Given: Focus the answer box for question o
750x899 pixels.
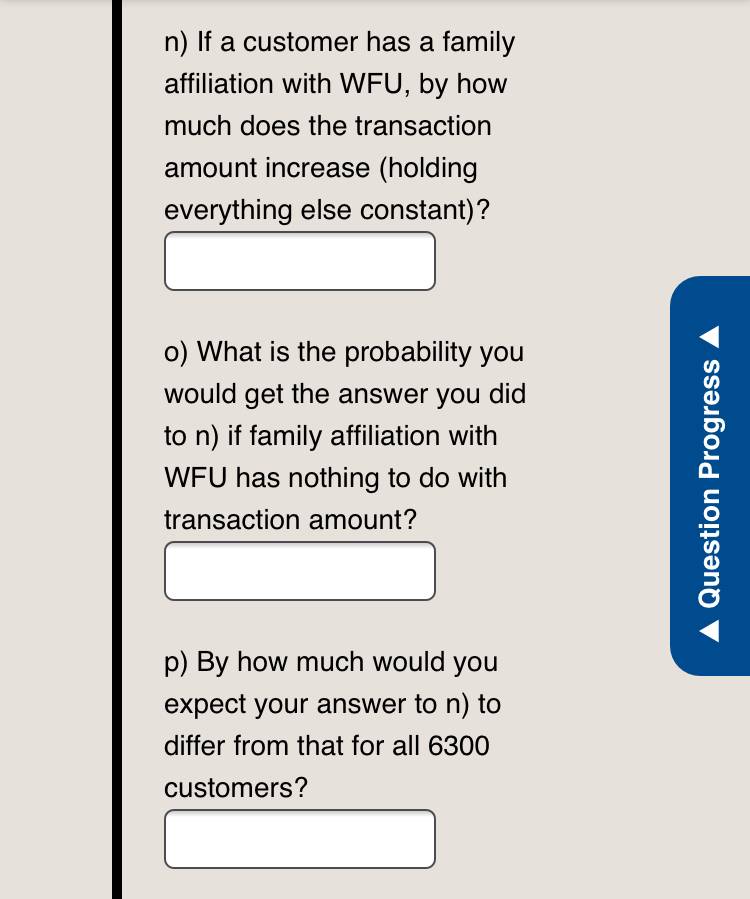Looking at the screenshot, I should pyautogui.click(x=299, y=571).
